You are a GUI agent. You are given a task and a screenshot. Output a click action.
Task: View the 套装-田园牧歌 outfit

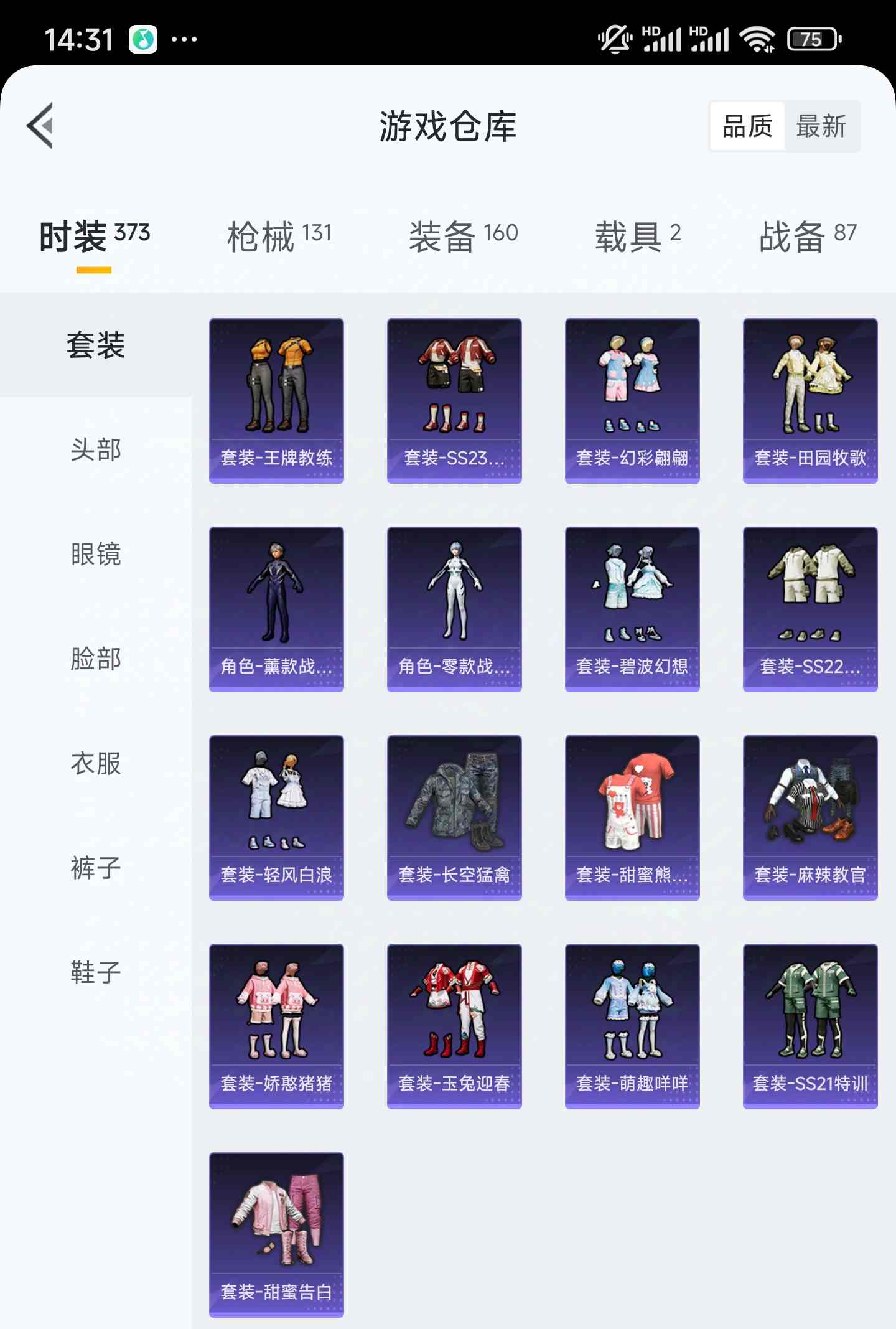[810, 400]
